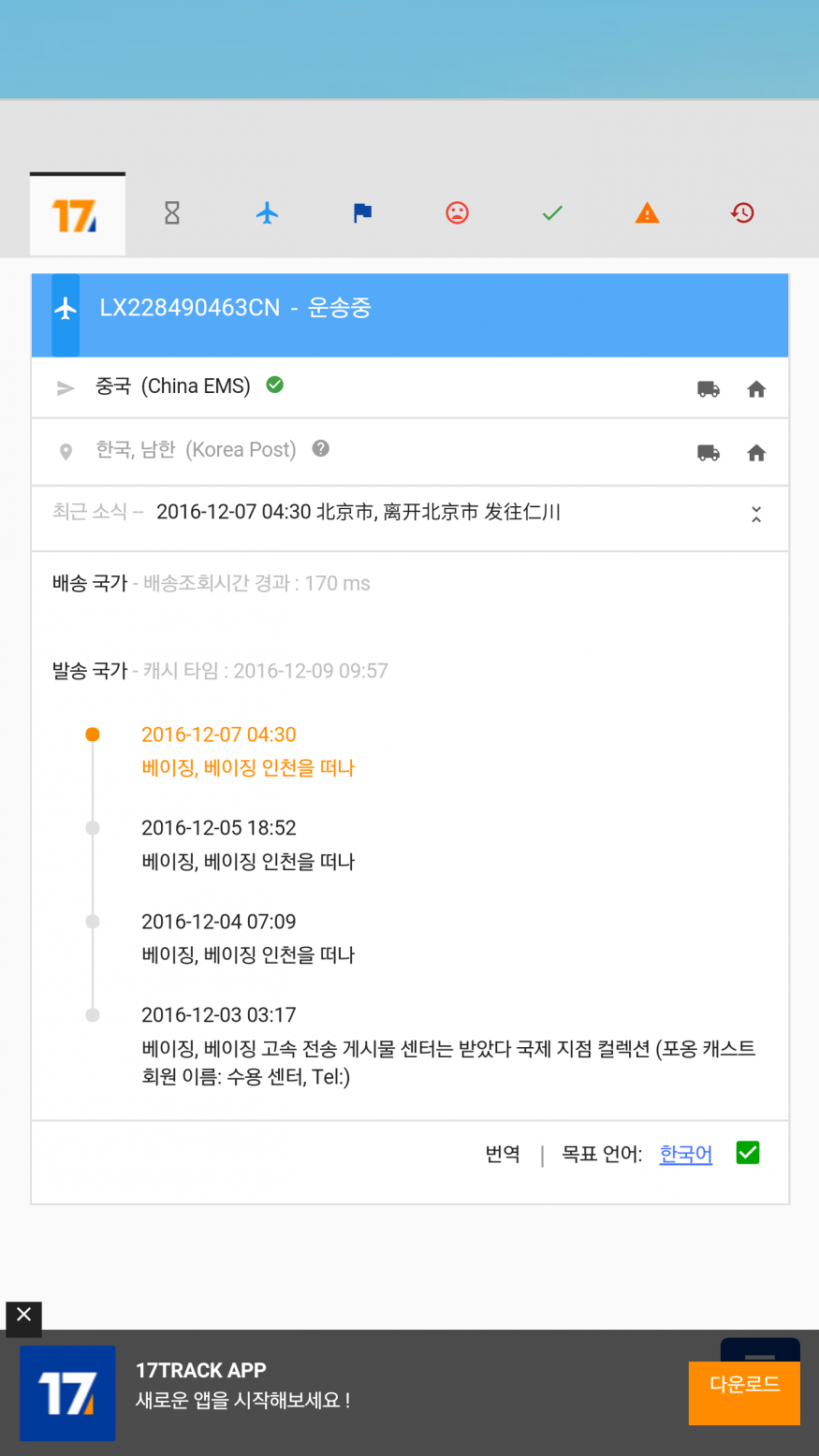Switch to the 17TRACK all results tab
The width and height of the screenshot is (819, 1456).
[77, 215]
